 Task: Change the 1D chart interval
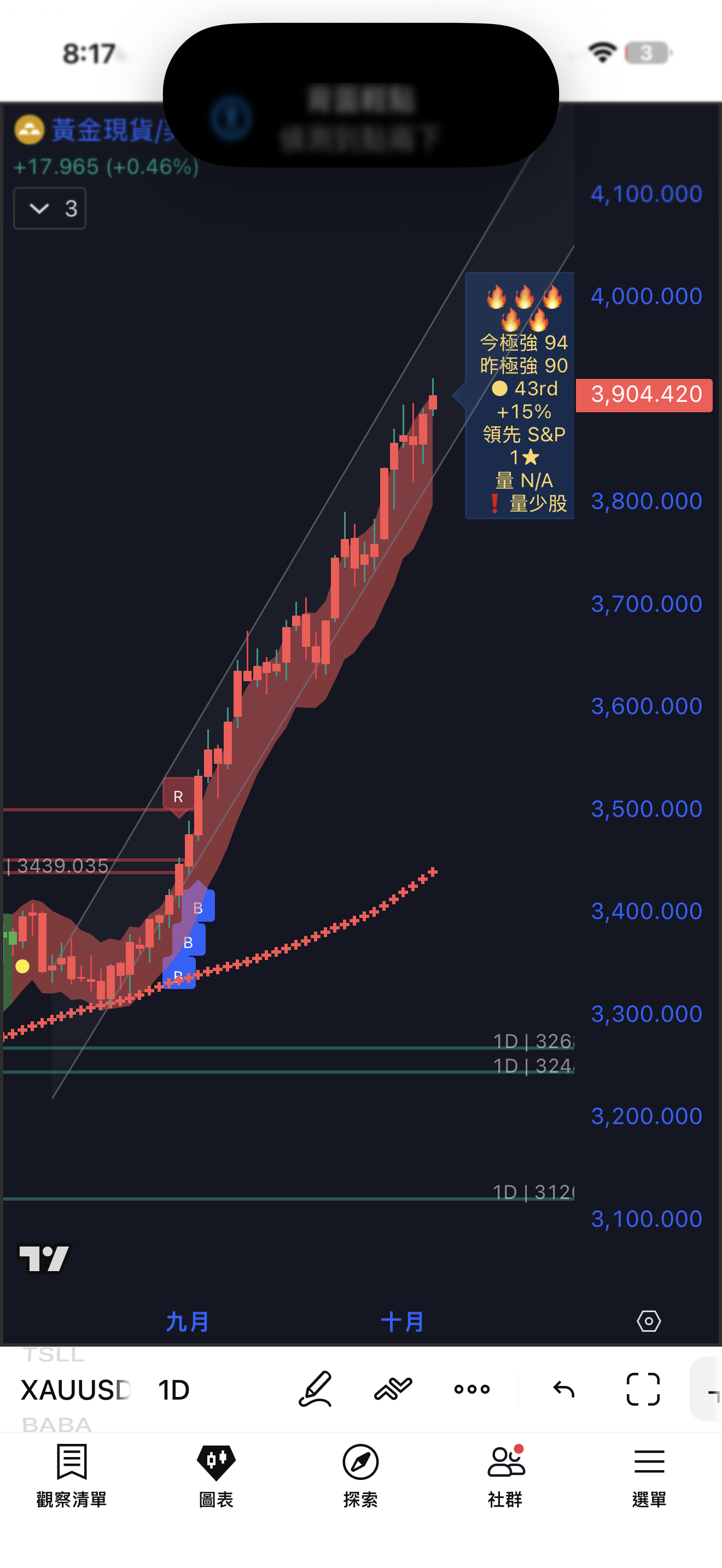pos(173,1390)
